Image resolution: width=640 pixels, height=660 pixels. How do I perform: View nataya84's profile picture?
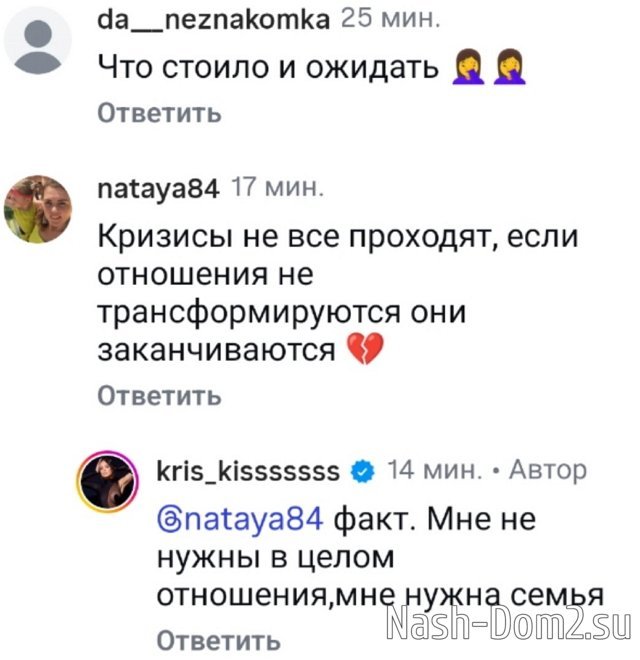click(x=38, y=206)
